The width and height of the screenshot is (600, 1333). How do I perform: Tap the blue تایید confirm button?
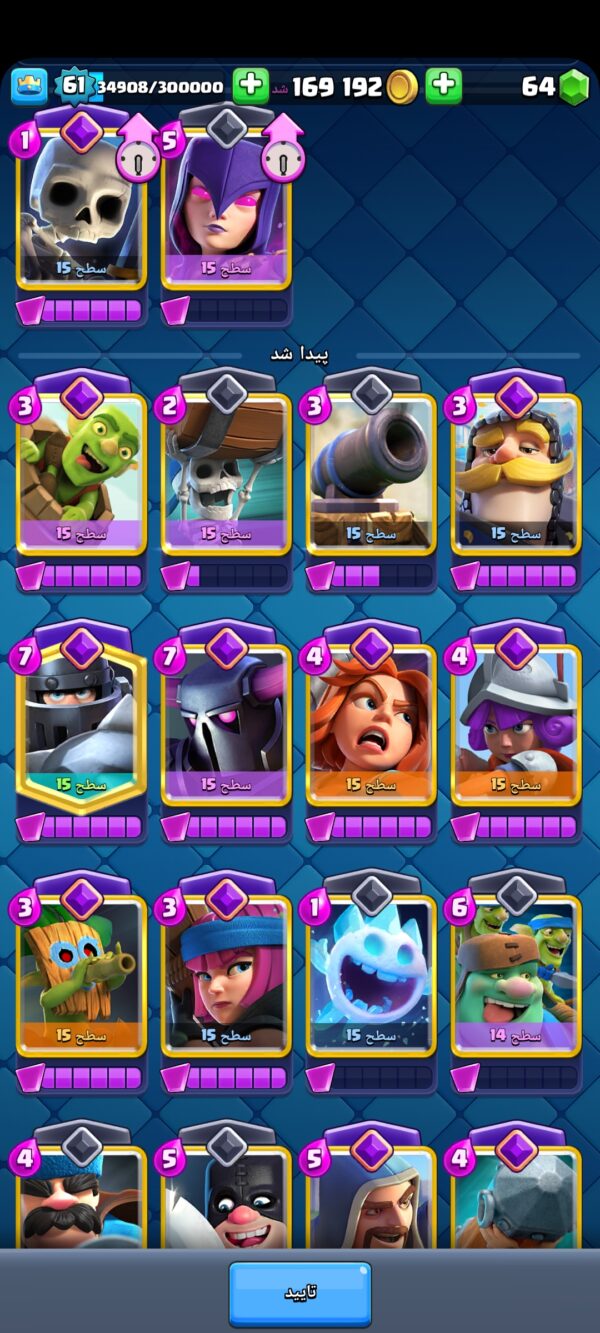(300, 1293)
